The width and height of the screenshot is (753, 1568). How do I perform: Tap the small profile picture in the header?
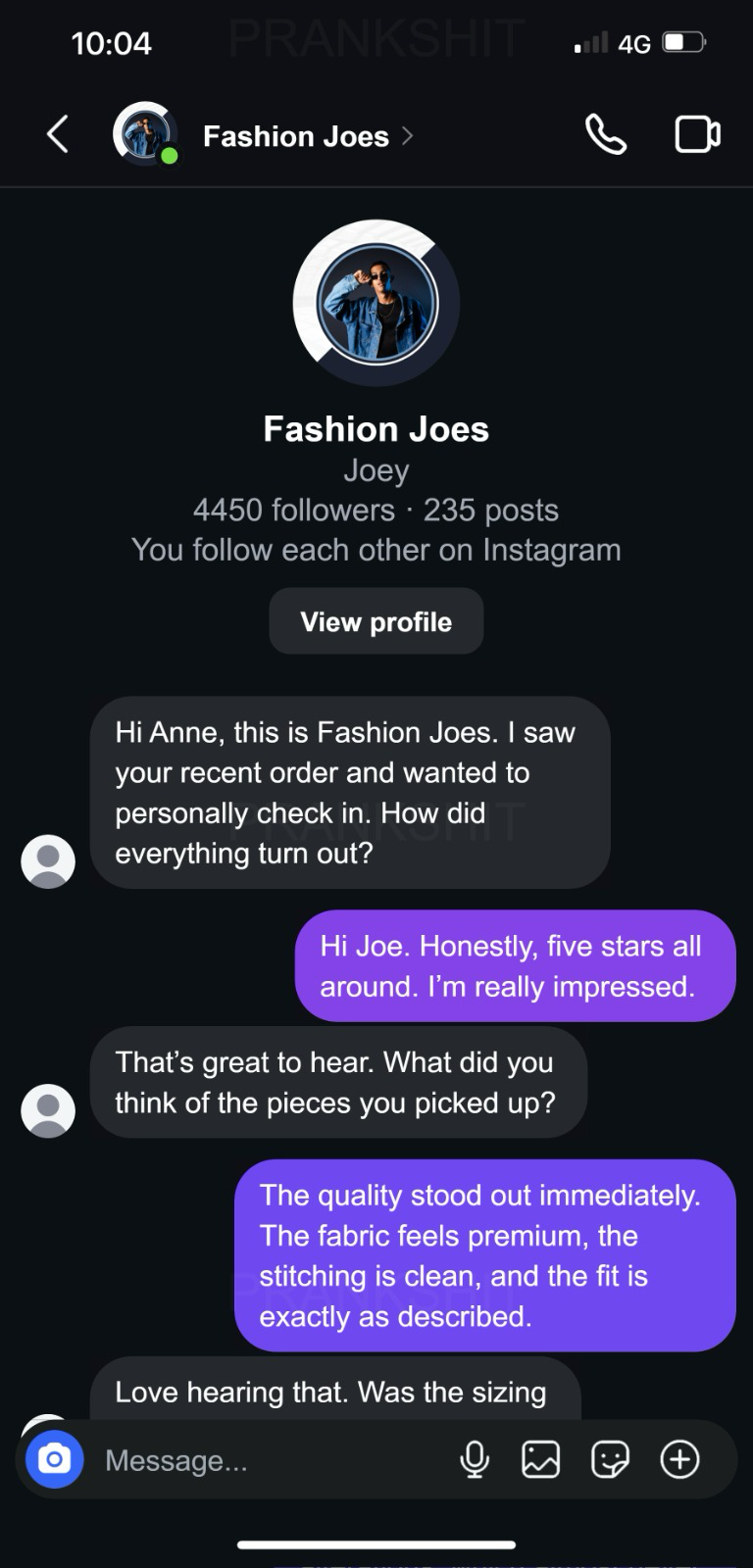[144, 135]
